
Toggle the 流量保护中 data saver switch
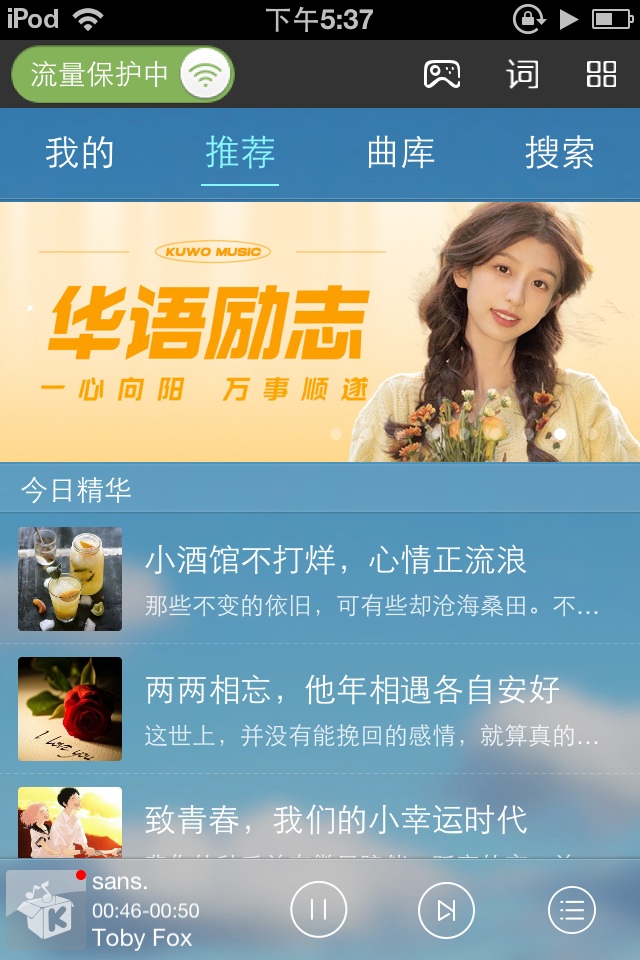pos(123,75)
